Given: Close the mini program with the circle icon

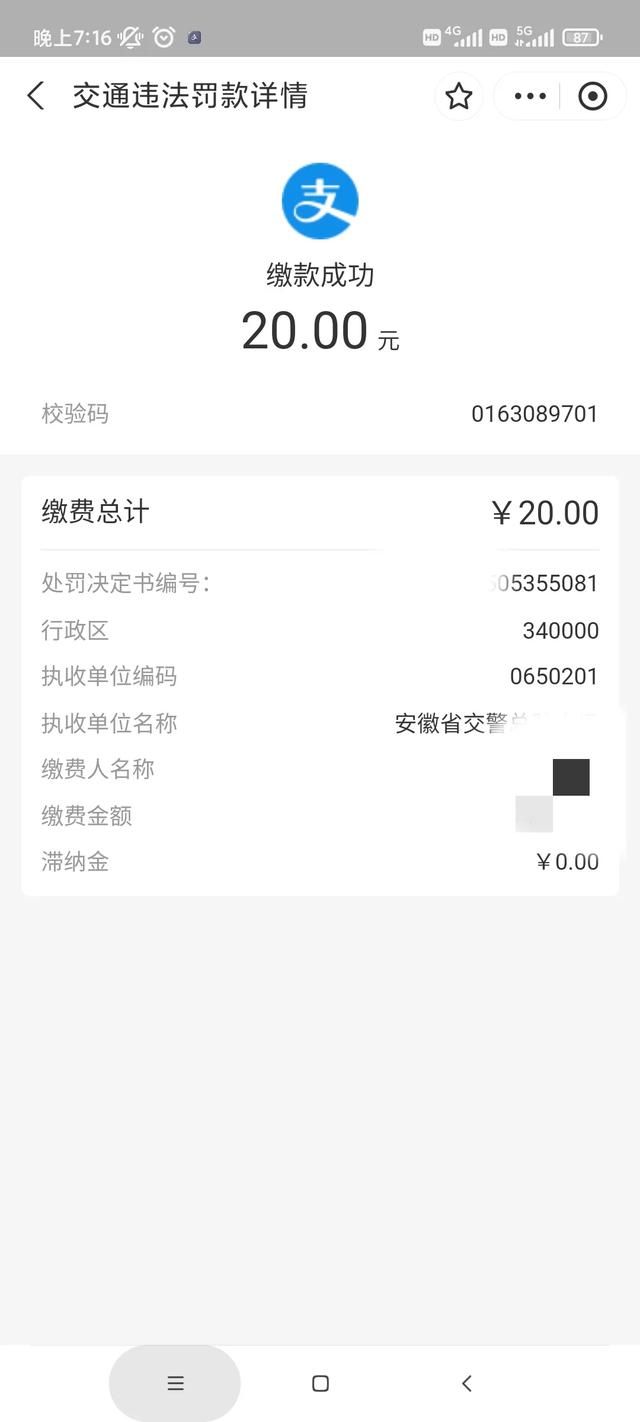Looking at the screenshot, I should pos(593,96).
